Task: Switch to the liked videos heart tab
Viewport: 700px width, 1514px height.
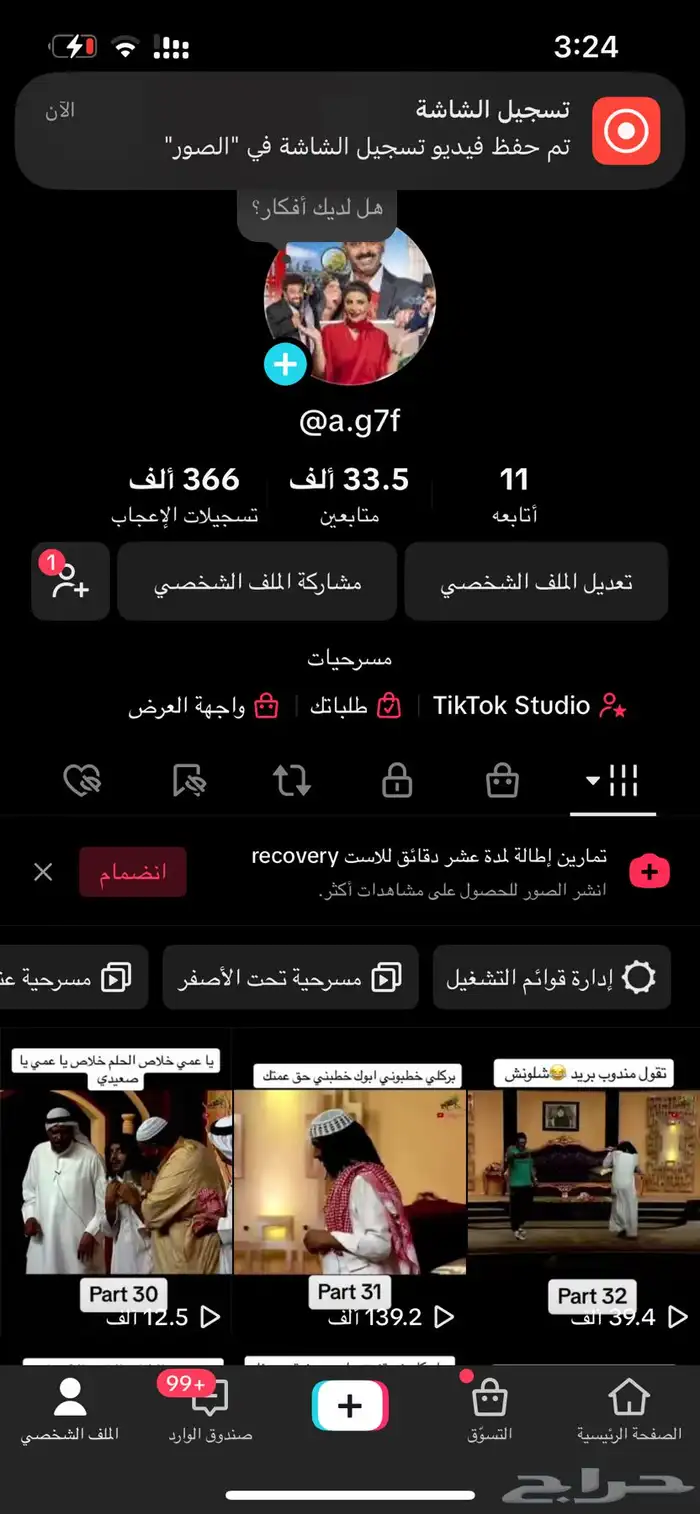Action: (x=82, y=781)
